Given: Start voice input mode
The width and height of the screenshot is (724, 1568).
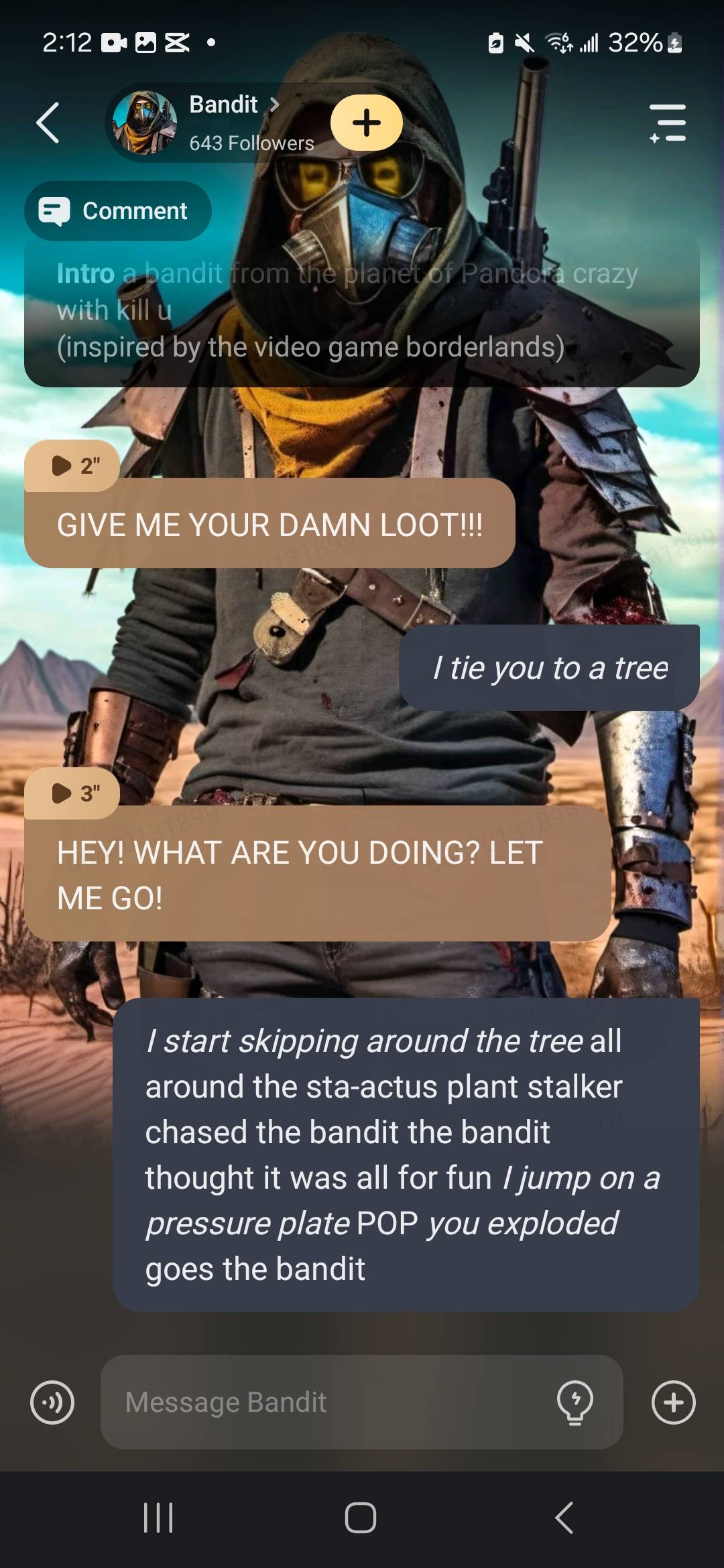Looking at the screenshot, I should coord(52,1402).
